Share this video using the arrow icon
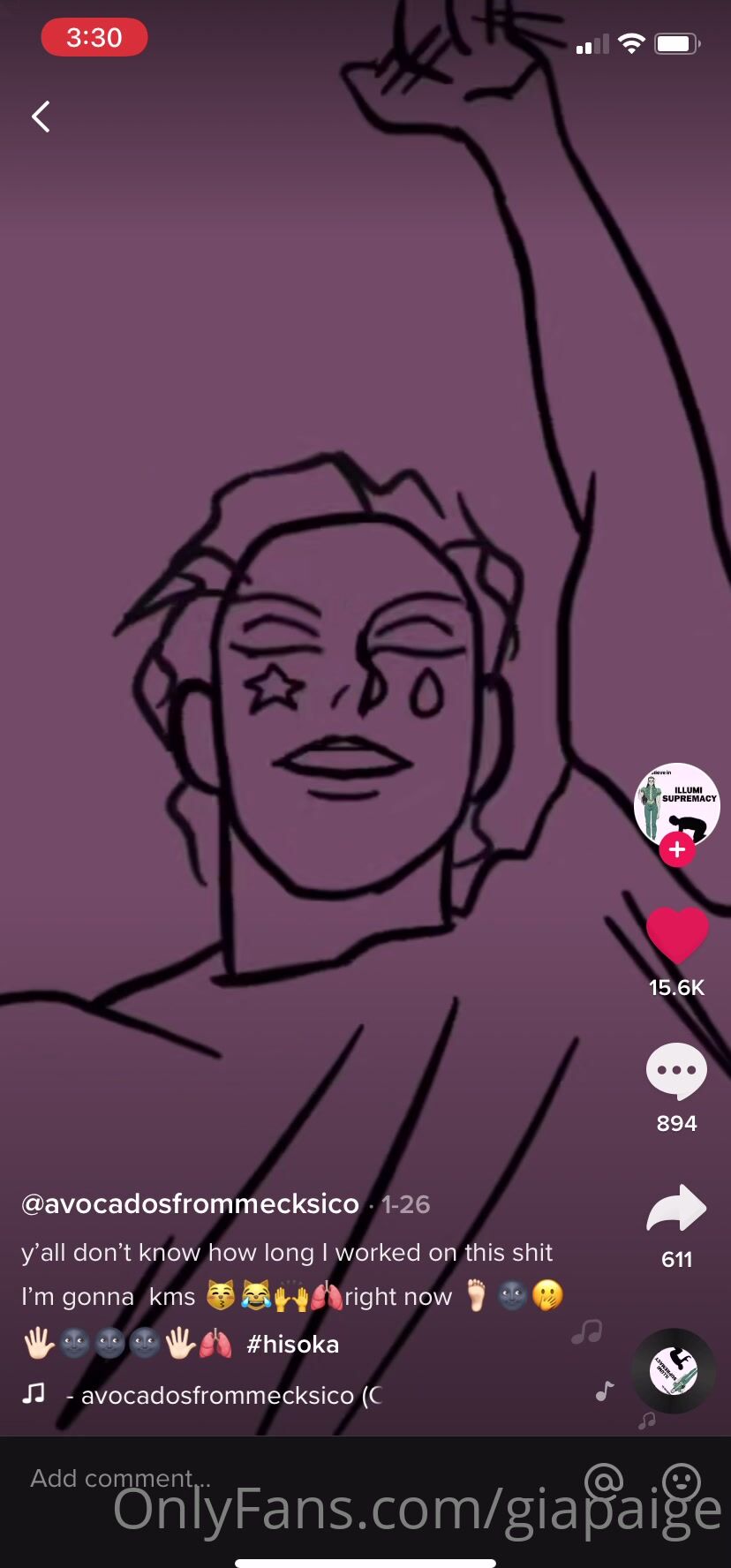This screenshot has height=1568, width=731. (677, 1208)
